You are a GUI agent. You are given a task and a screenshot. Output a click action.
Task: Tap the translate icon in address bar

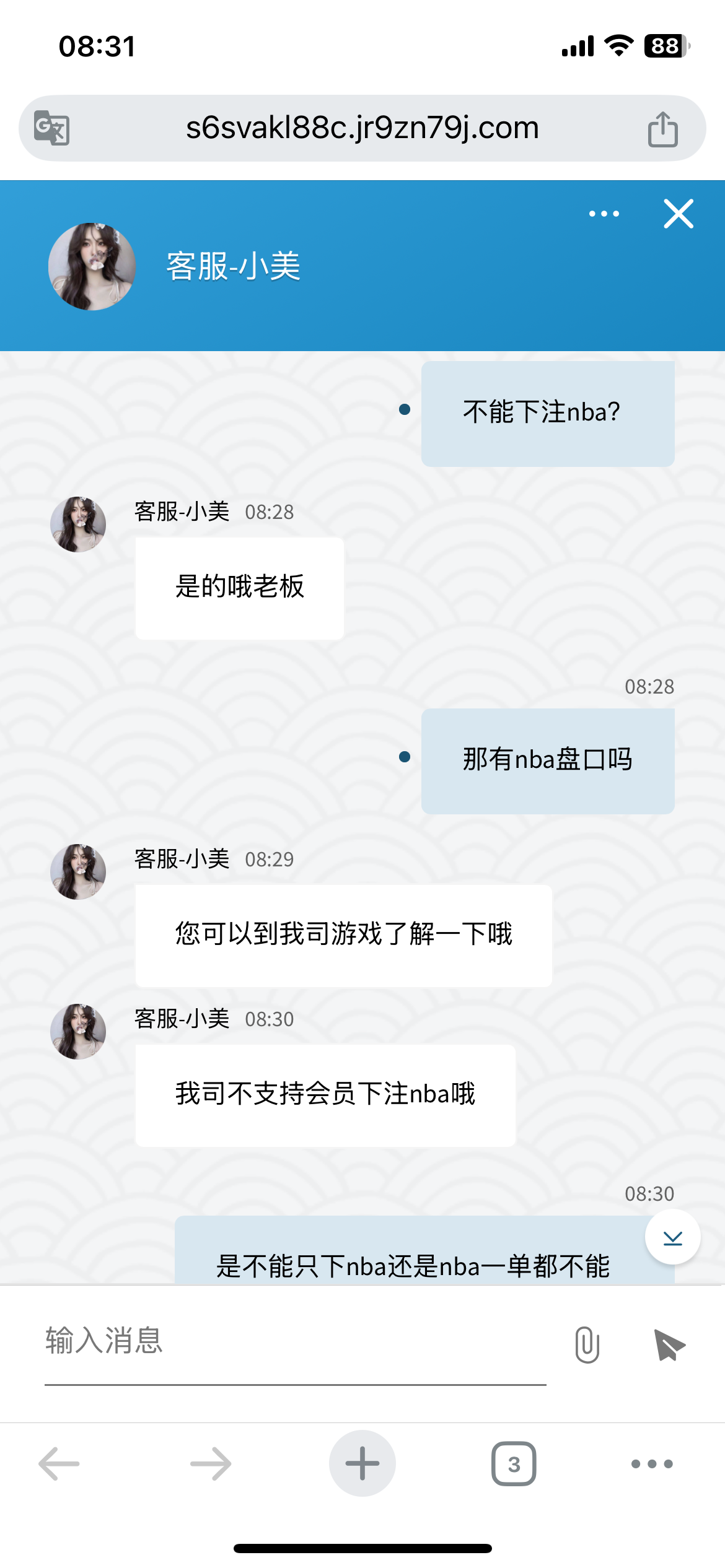(x=51, y=128)
